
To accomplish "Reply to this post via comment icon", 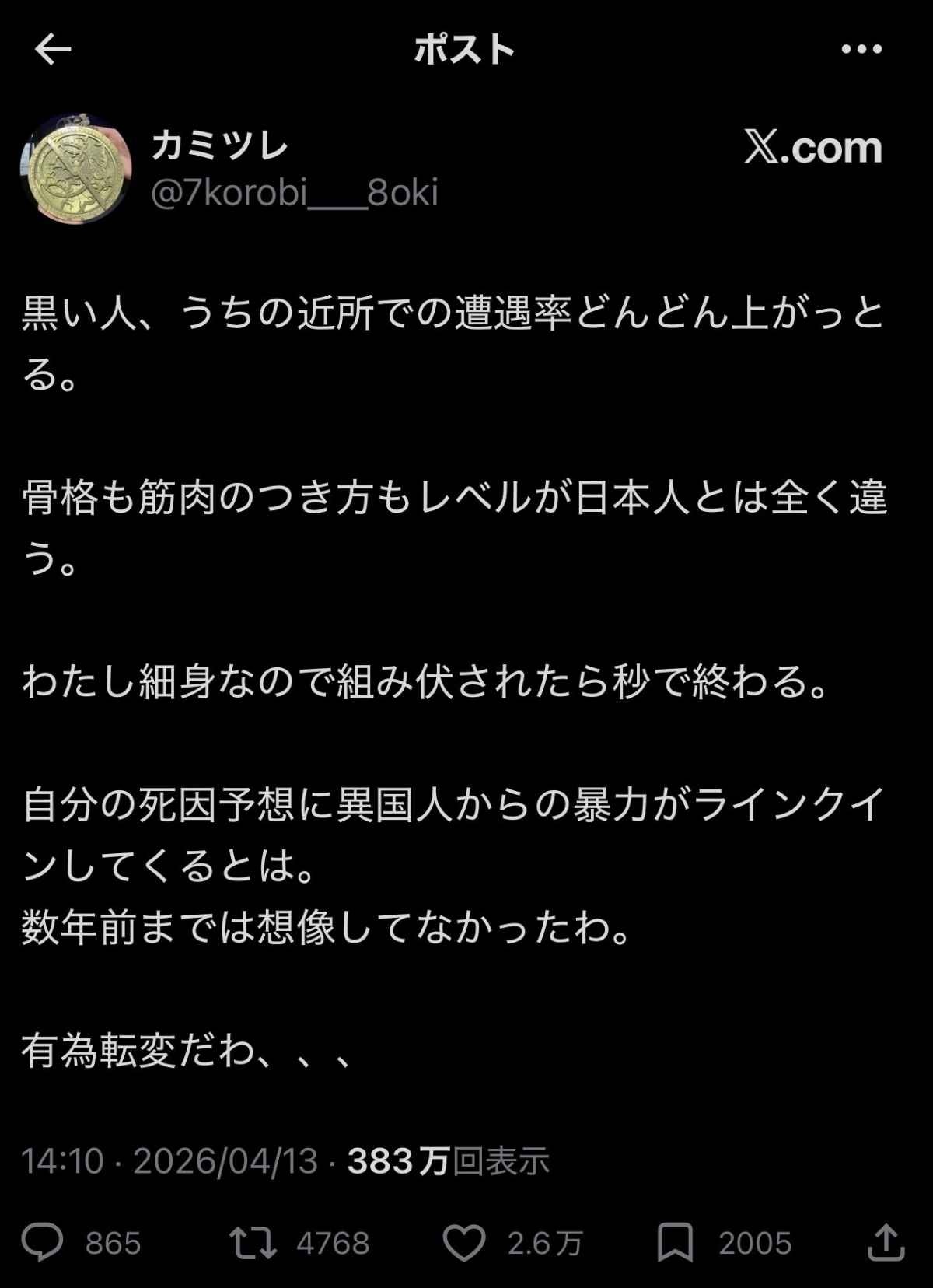I will [x=42, y=1242].
